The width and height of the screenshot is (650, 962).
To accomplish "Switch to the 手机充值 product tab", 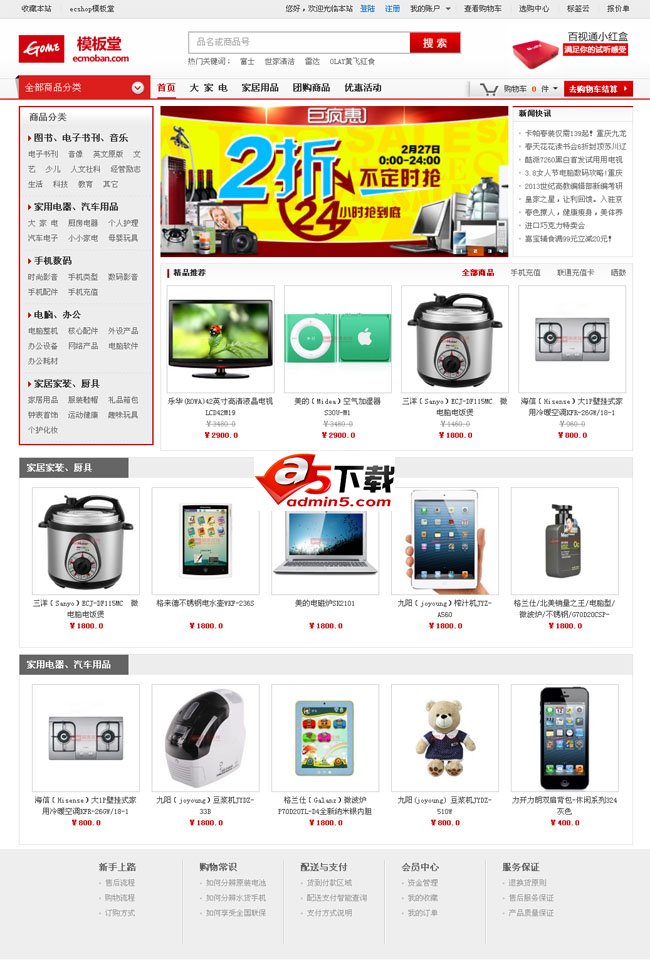I will (x=525, y=272).
